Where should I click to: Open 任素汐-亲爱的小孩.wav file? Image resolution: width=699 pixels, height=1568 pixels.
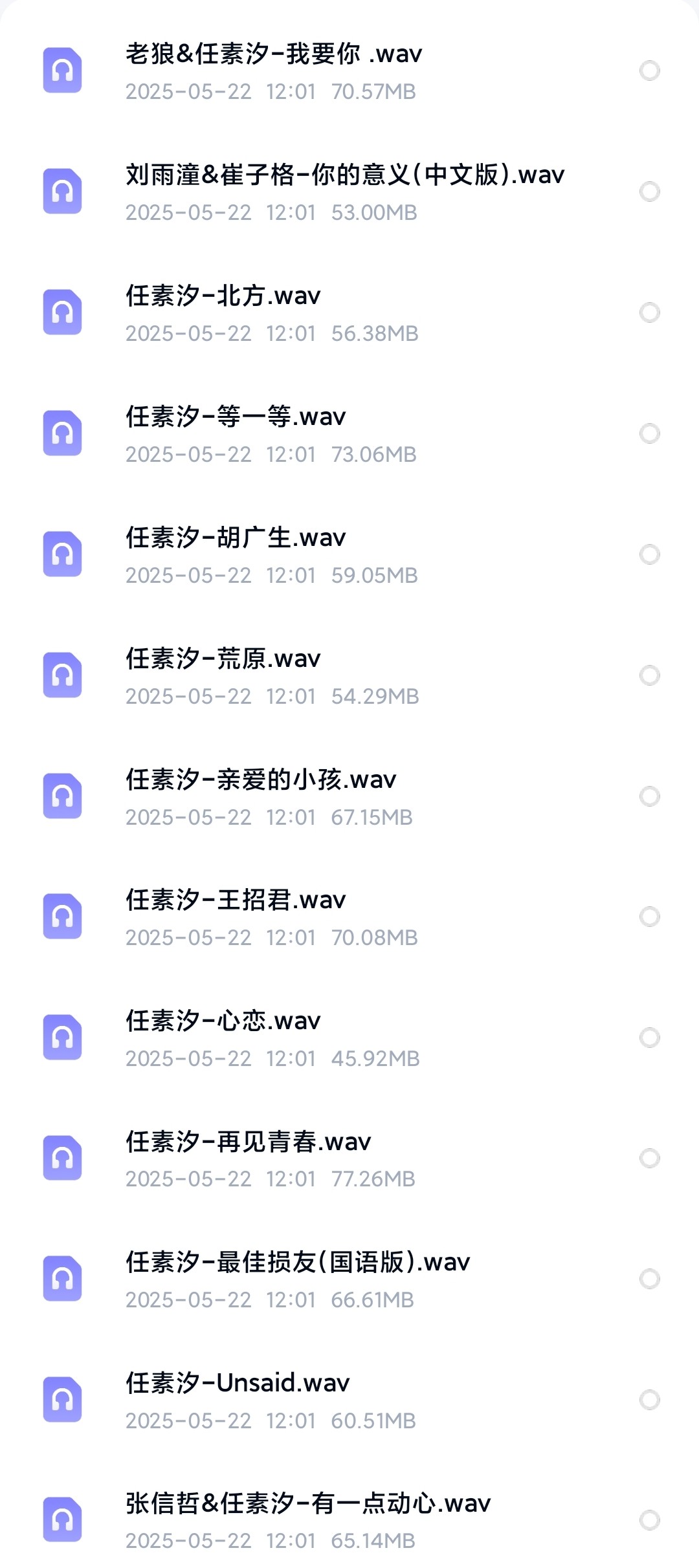[x=260, y=780]
